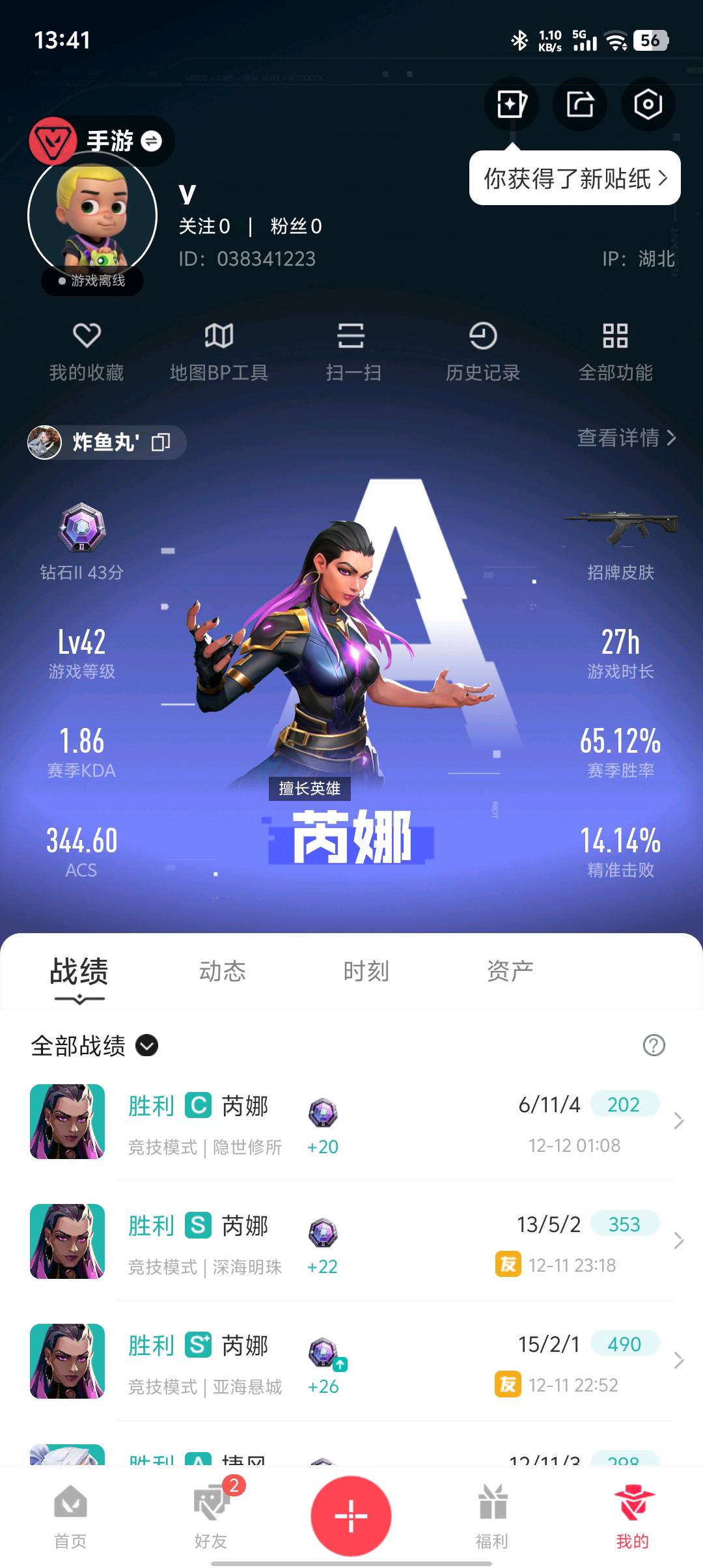Open 查看详情 details link
Screen dimensions: 703x1568
626,438
